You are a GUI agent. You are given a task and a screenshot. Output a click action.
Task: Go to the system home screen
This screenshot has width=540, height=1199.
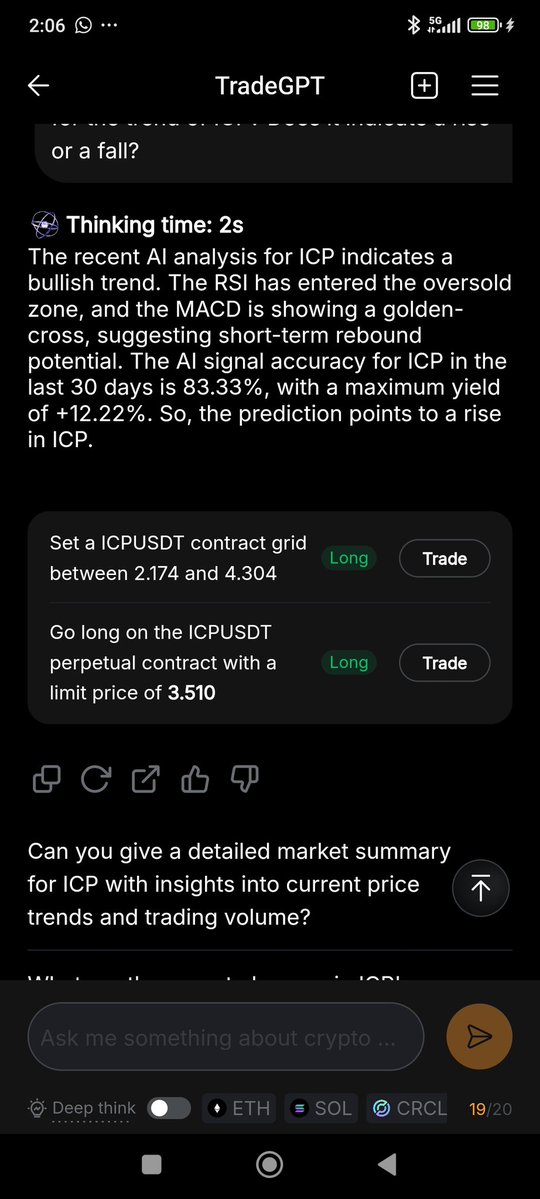pos(269,1165)
